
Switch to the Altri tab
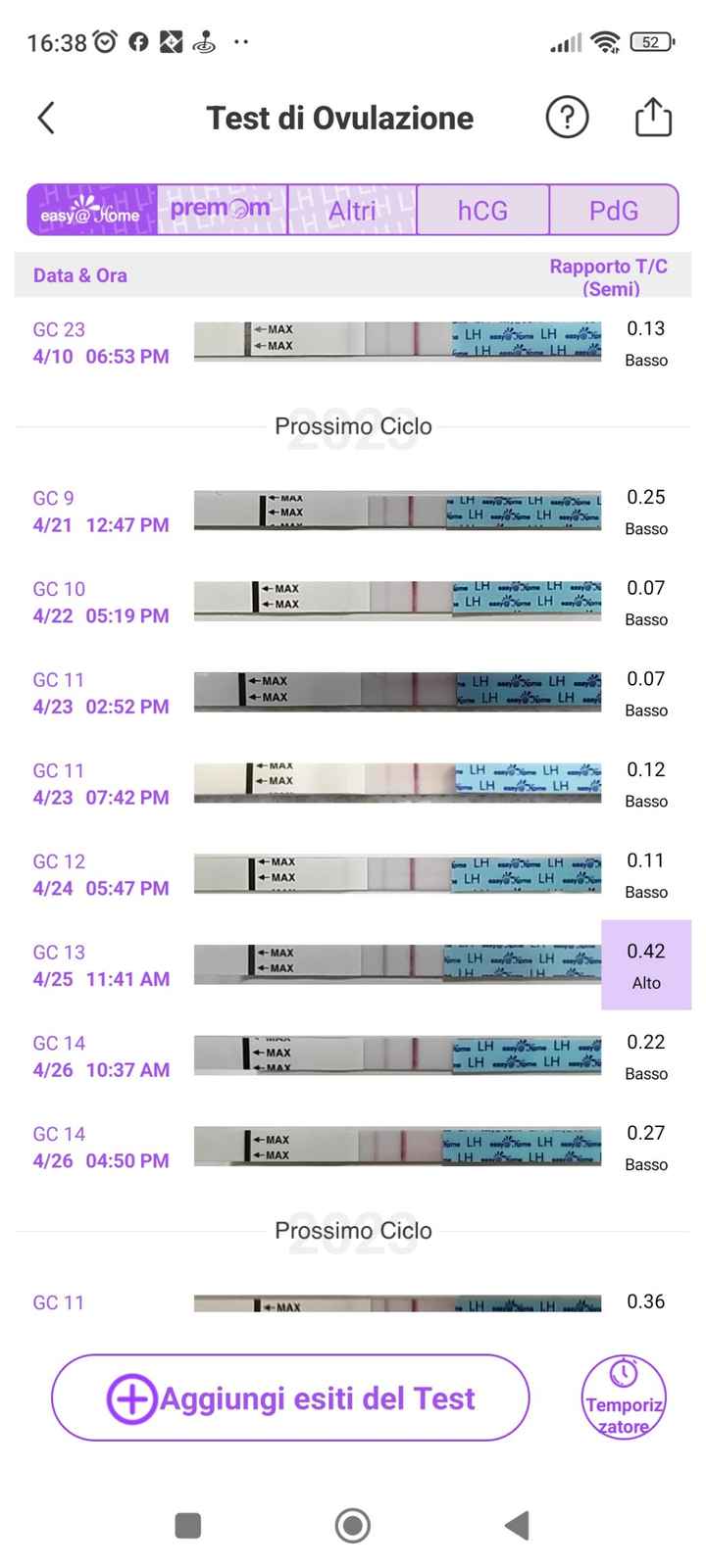click(x=352, y=210)
